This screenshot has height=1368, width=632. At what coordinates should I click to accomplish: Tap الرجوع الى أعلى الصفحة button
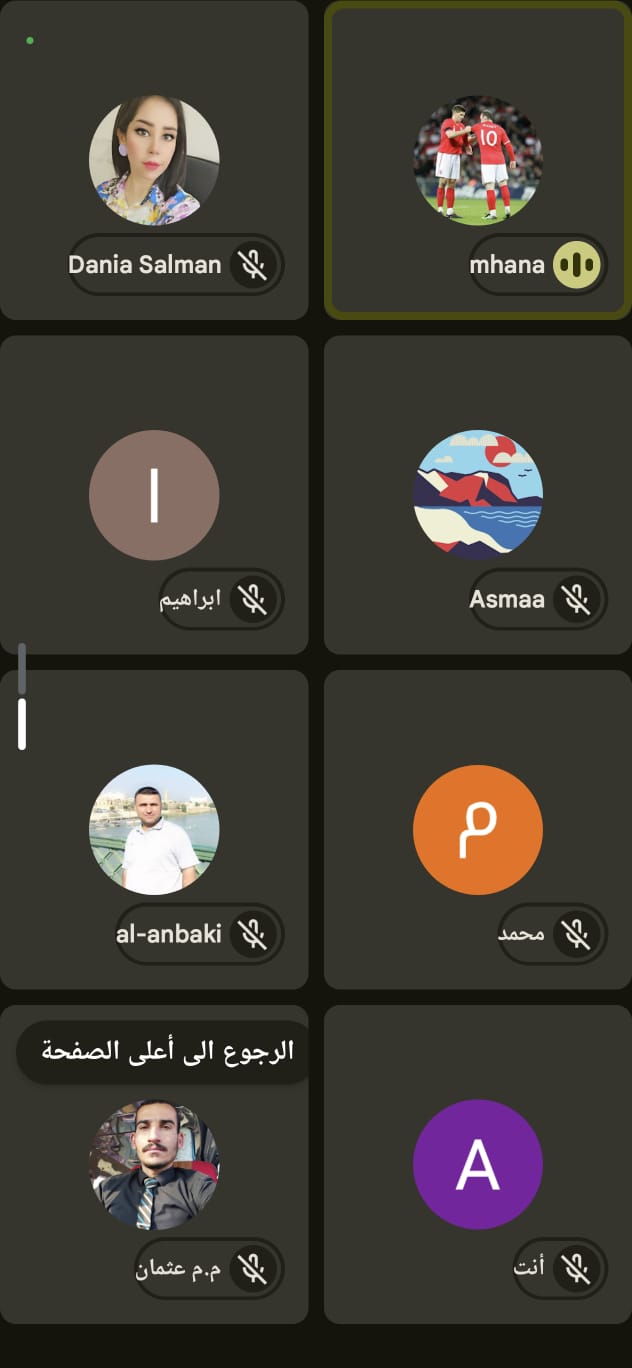[165, 1051]
